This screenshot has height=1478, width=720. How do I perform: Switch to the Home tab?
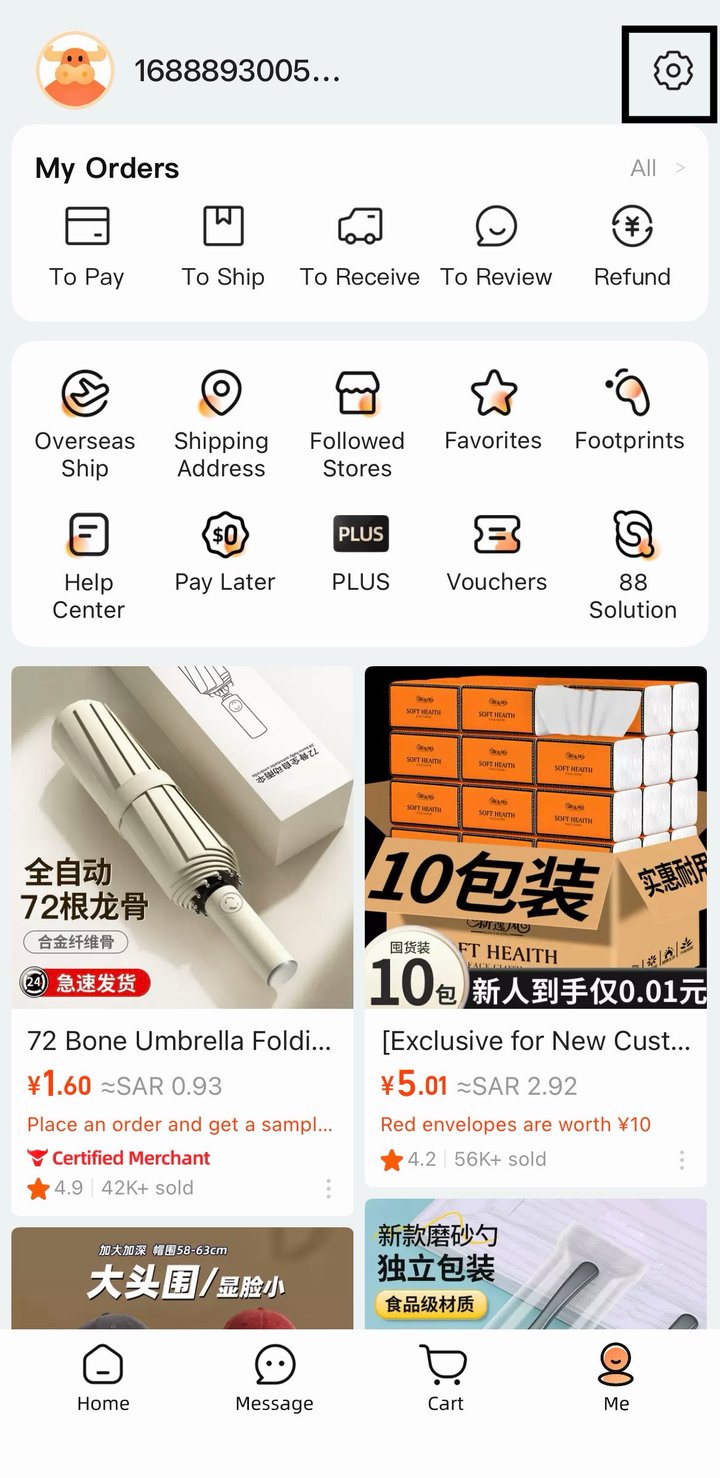(x=103, y=1378)
